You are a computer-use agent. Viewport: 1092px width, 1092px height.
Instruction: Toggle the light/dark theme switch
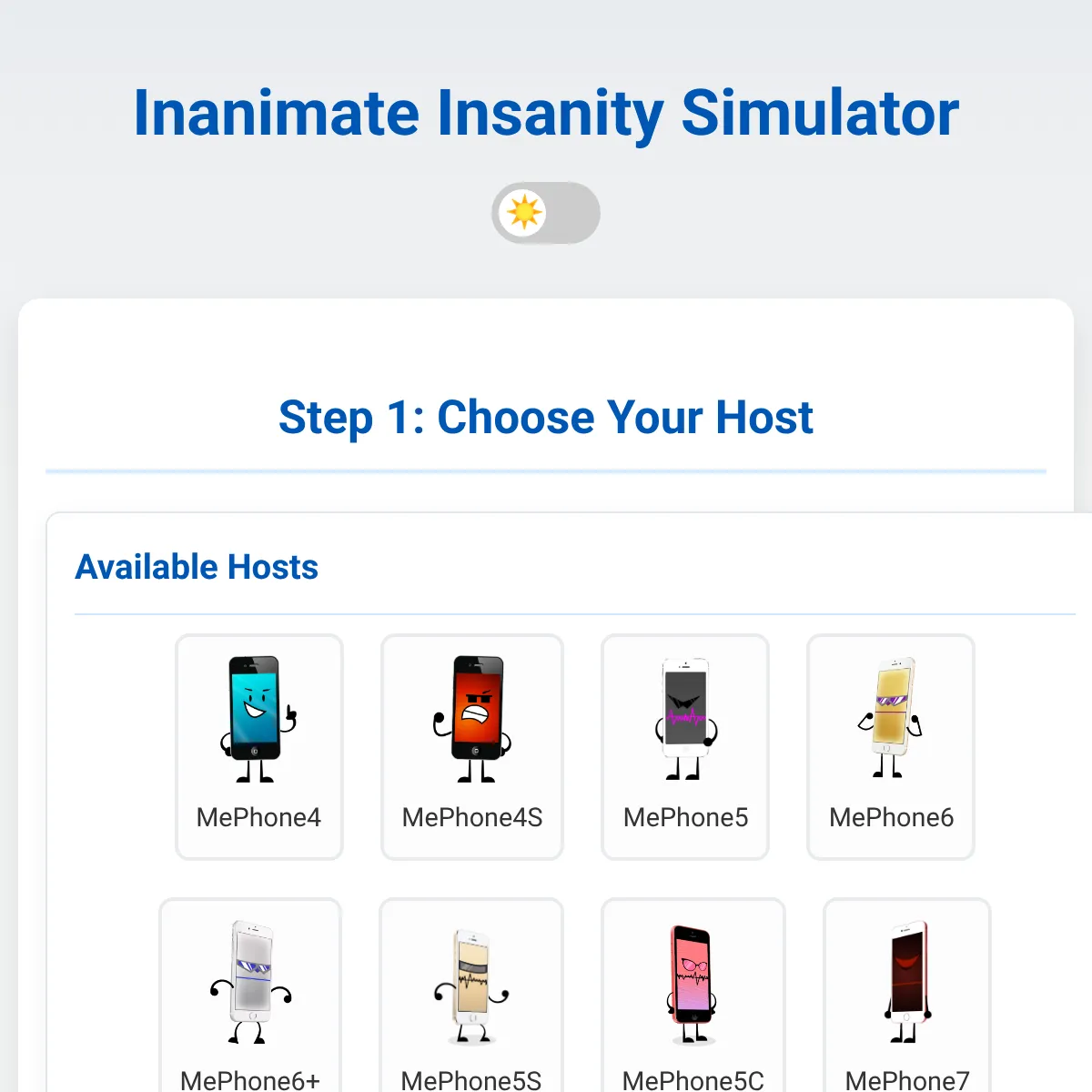click(x=545, y=213)
